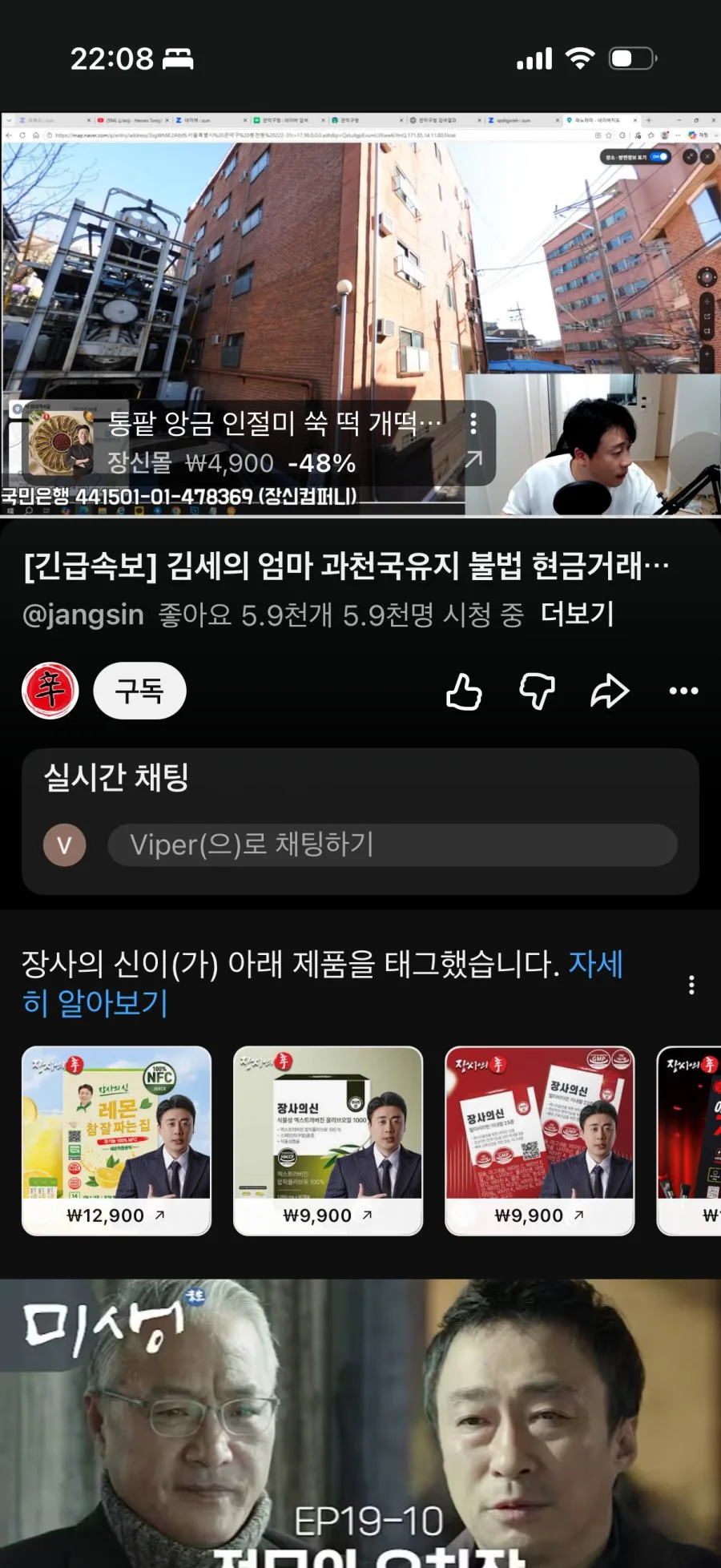Open the jangsin channel avatar
This screenshot has width=721, height=1568.
(50, 691)
